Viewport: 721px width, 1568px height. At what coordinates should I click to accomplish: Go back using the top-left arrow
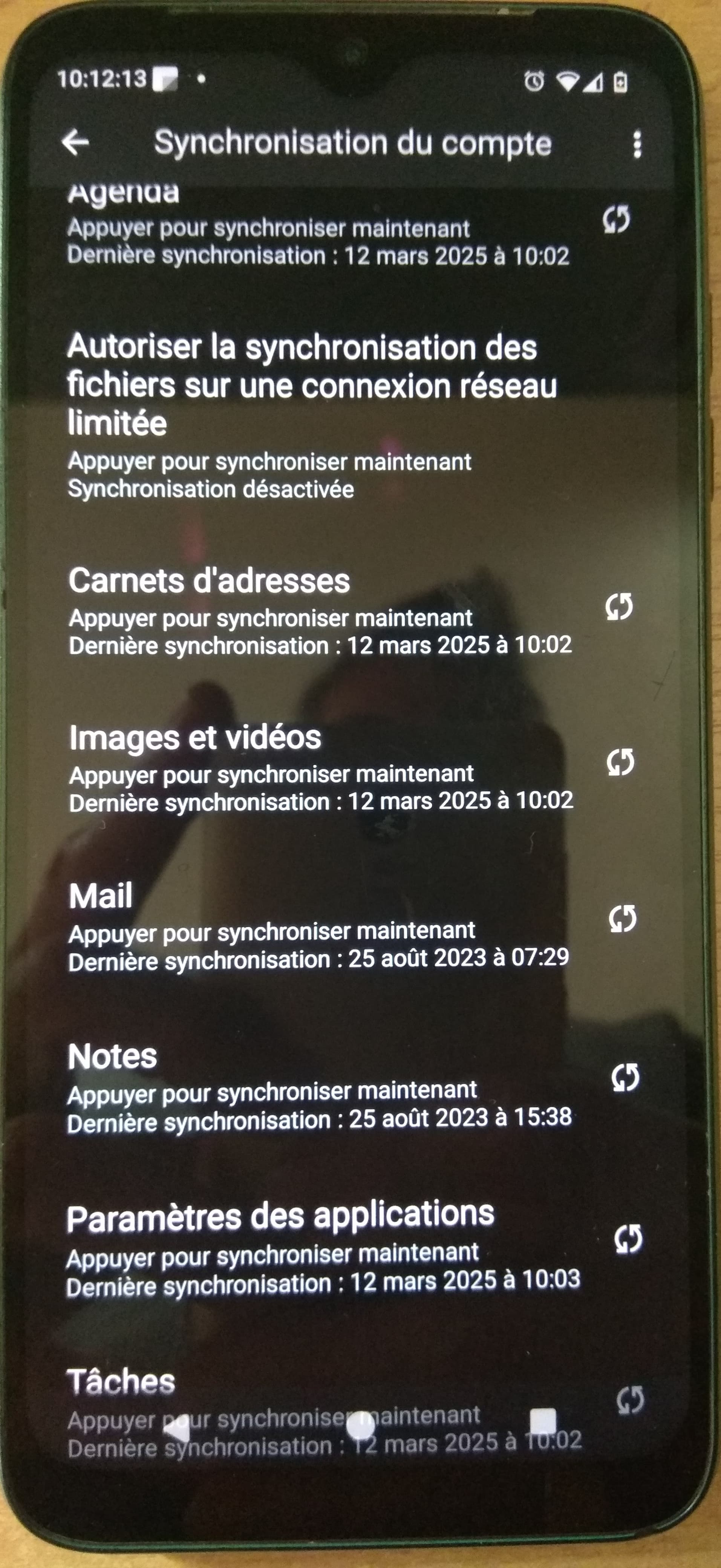click(75, 142)
